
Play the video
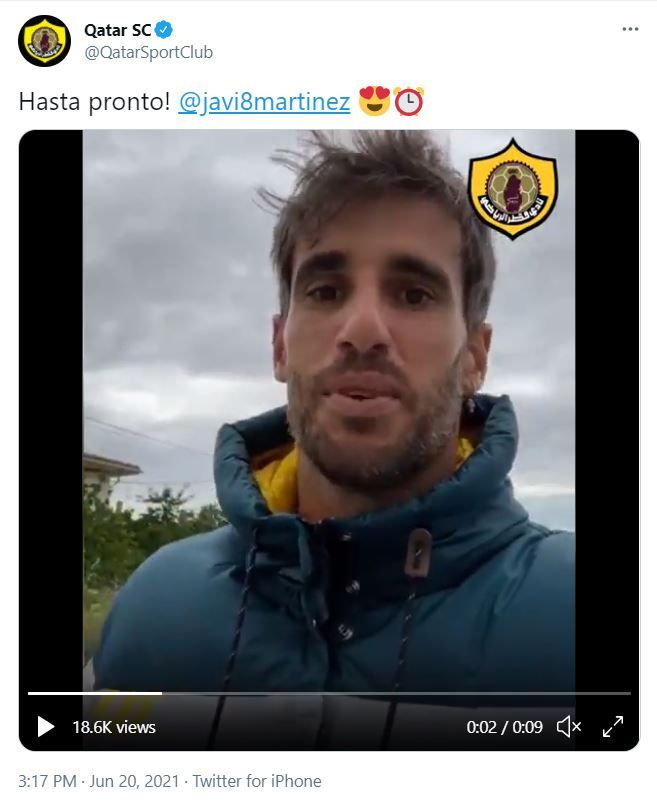click(x=45, y=727)
